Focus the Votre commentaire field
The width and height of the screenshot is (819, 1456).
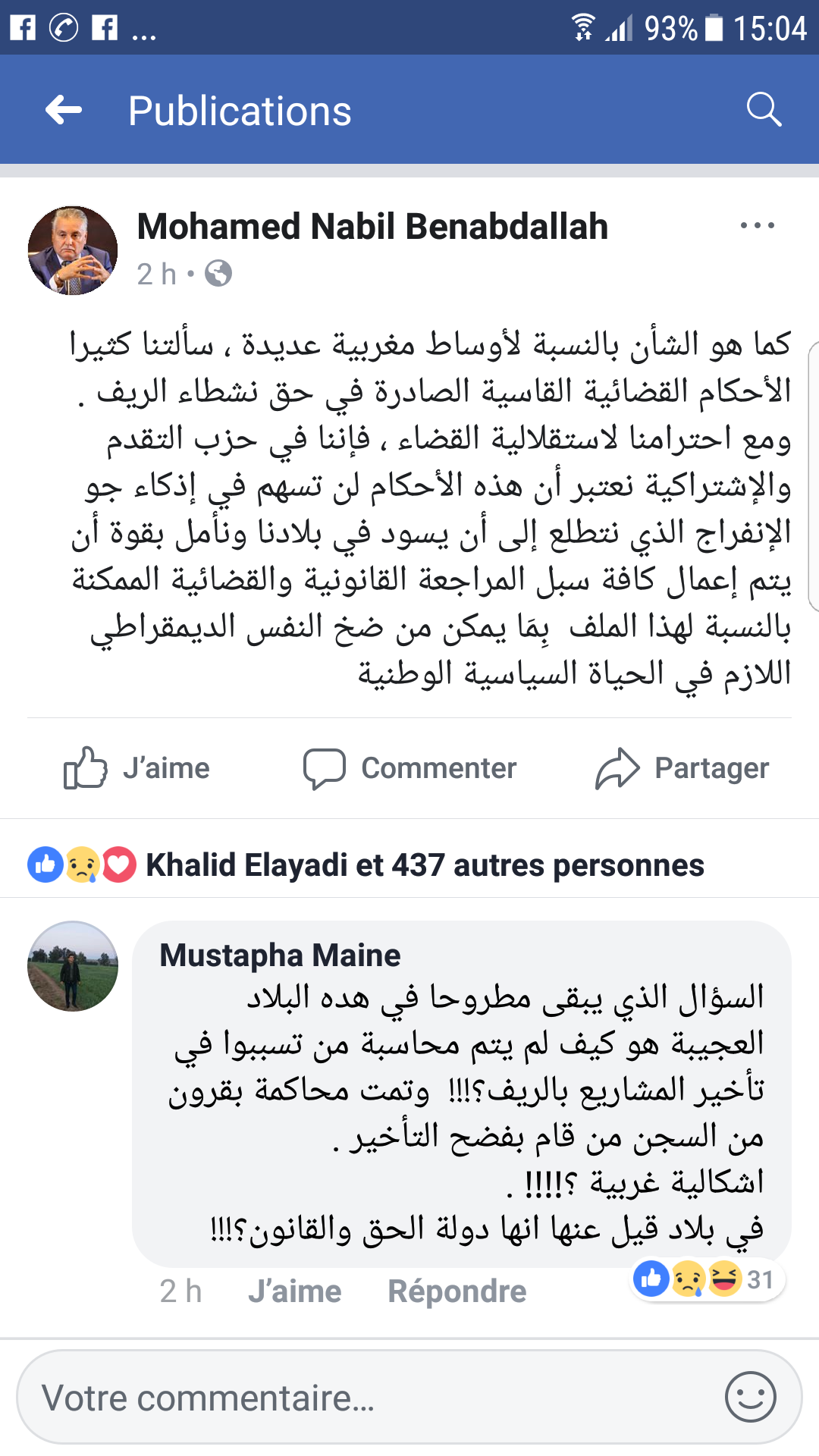364,1398
